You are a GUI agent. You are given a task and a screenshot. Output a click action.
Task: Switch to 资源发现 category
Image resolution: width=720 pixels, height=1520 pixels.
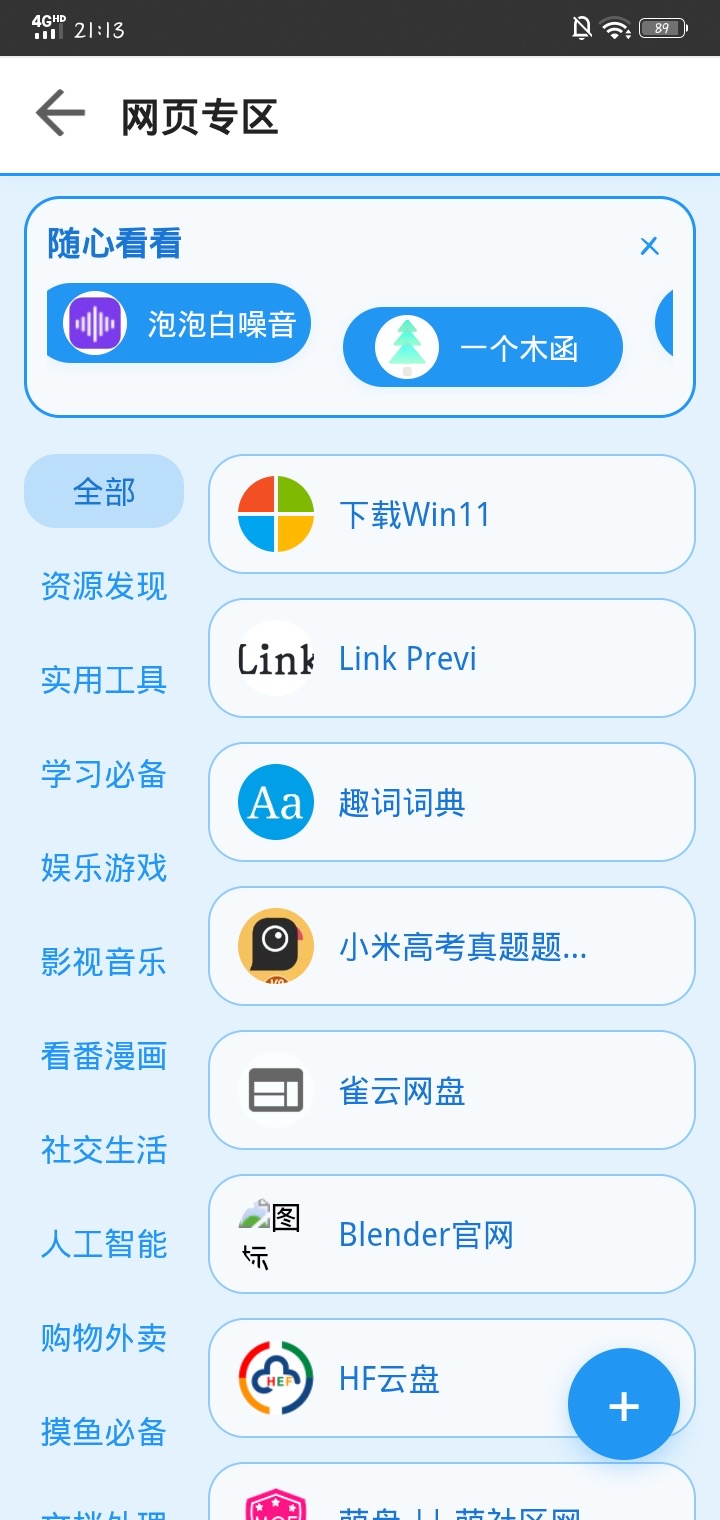coord(104,586)
